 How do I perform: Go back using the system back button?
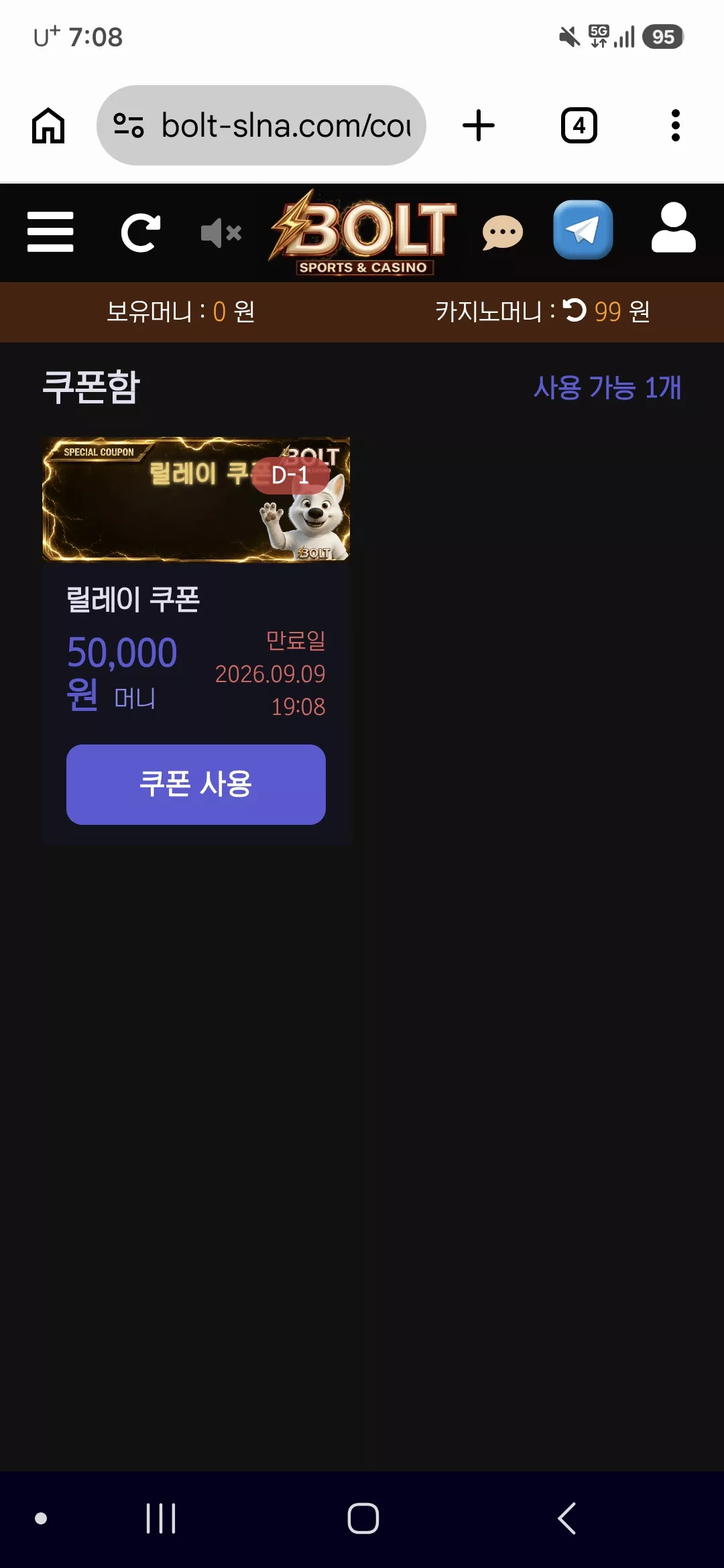[x=567, y=1518]
